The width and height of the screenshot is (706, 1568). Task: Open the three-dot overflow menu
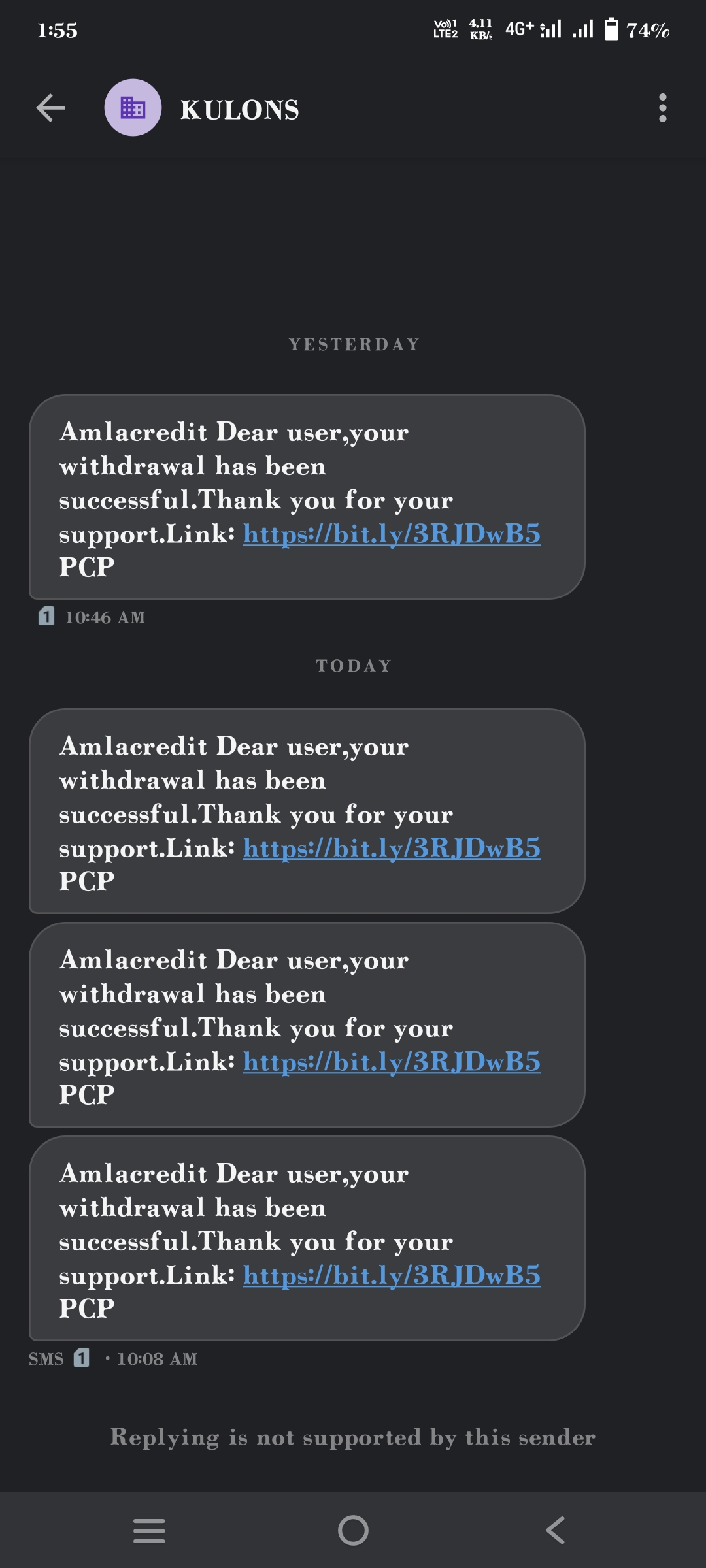click(x=662, y=108)
